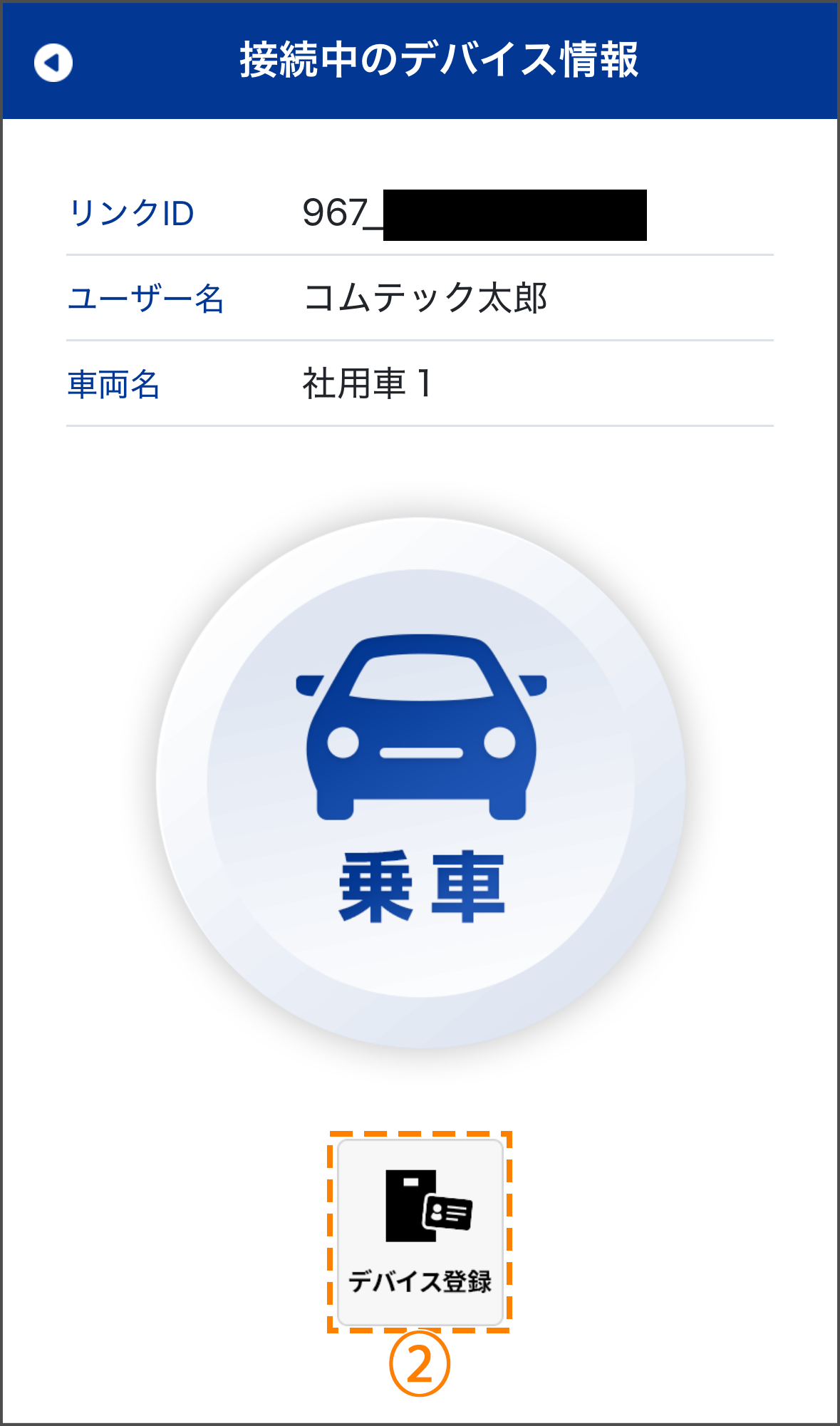Tap the large 乗車 car button
Viewport: 840px width, 1426px height.
[420, 782]
